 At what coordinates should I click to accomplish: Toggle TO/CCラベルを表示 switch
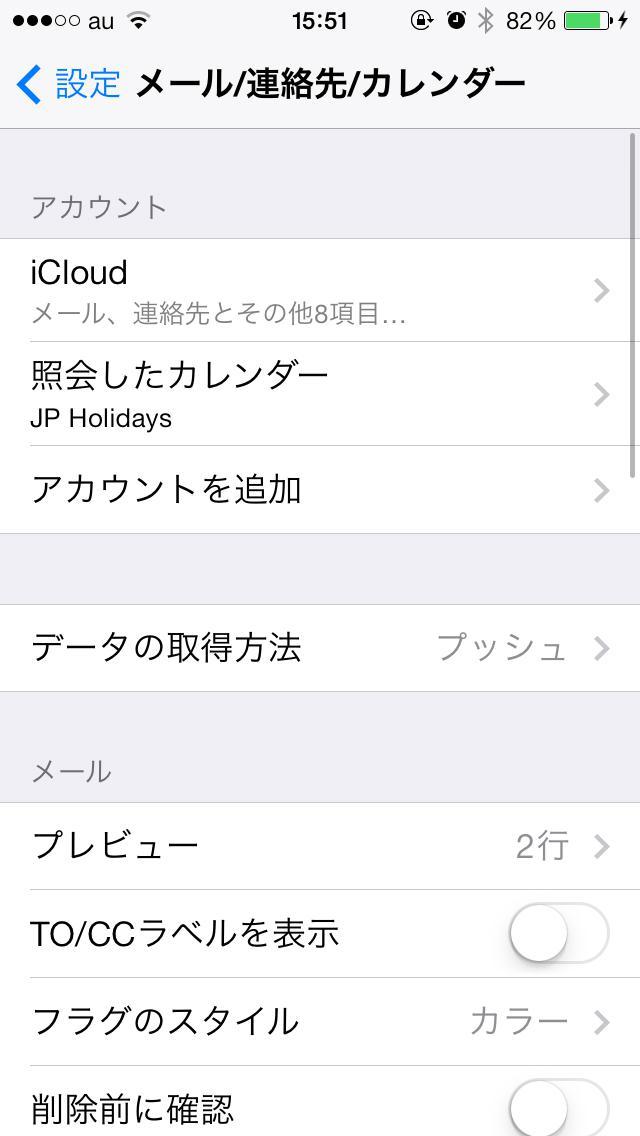(558, 934)
